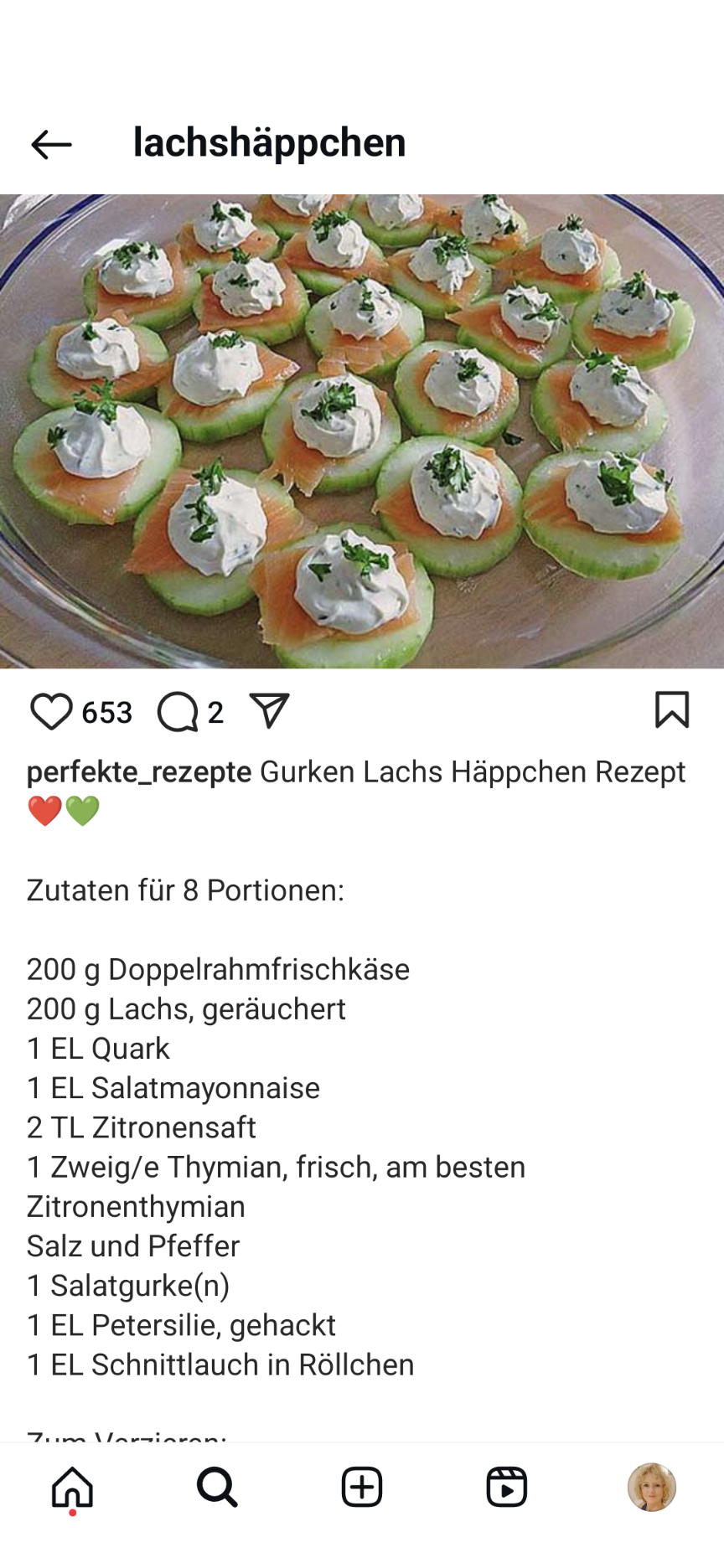
Task: View the poster's profile perfekte_rezepte
Action: coord(137,772)
